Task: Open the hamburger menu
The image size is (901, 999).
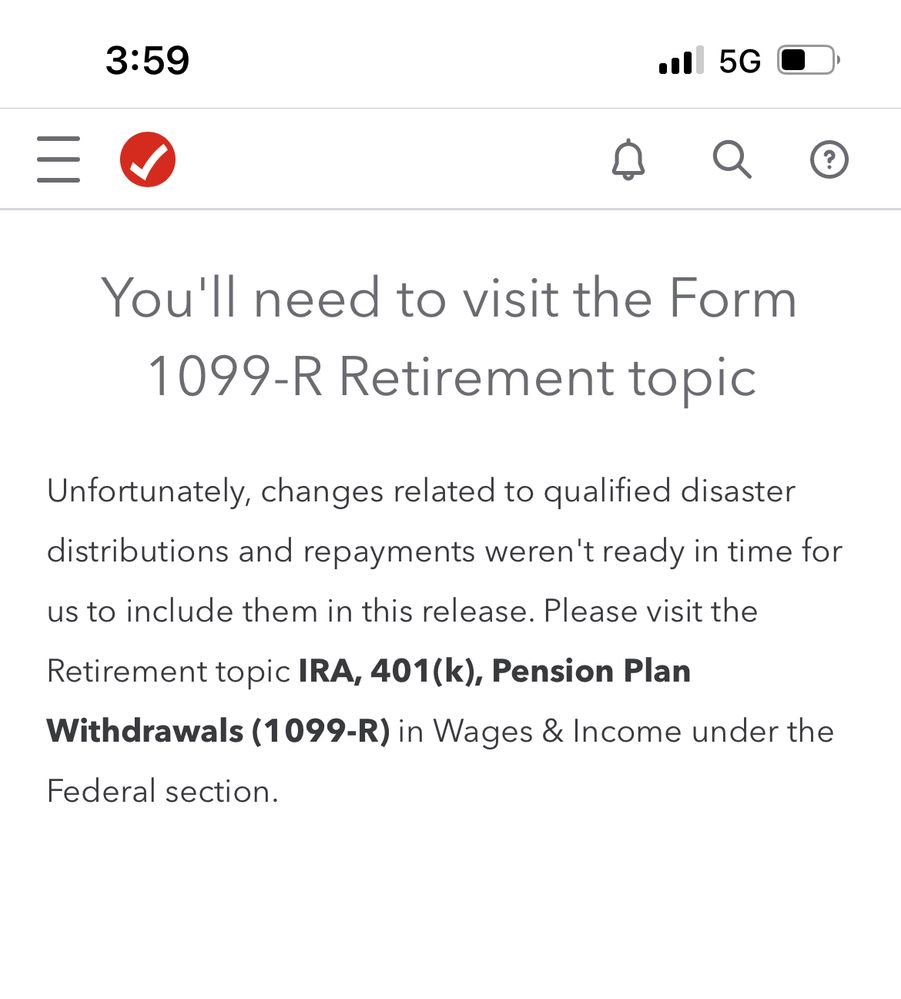Action: (x=58, y=160)
